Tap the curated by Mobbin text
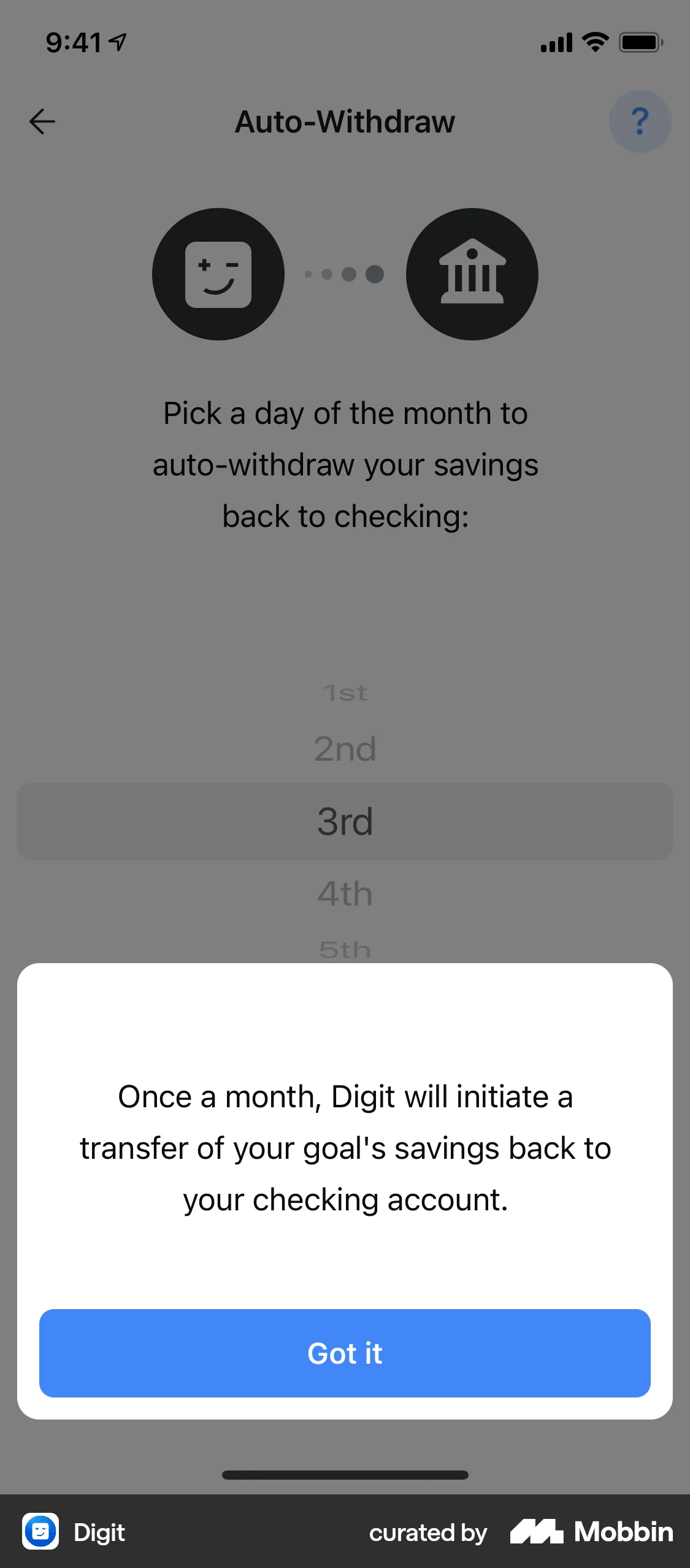 (427, 1532)
